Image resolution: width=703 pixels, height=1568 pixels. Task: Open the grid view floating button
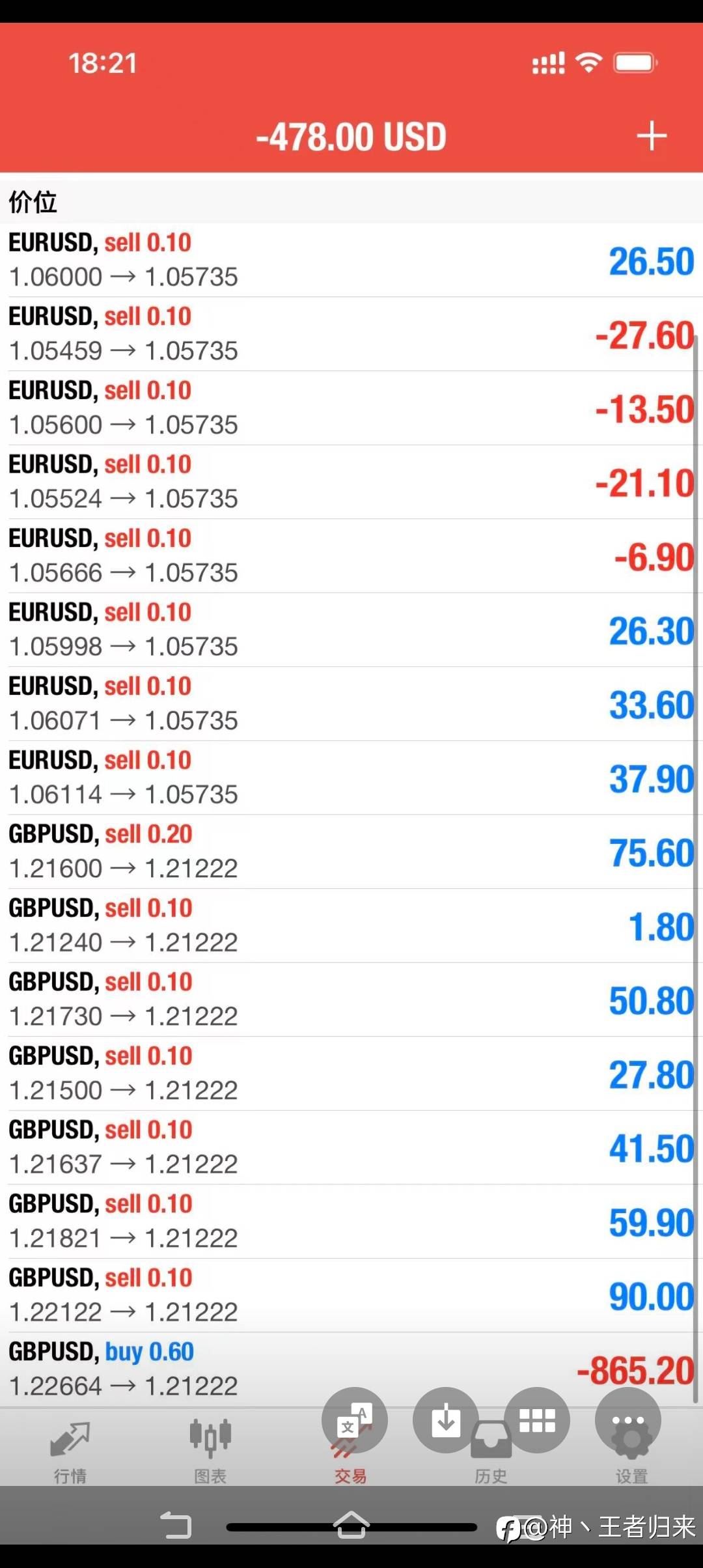point(537,1420)
